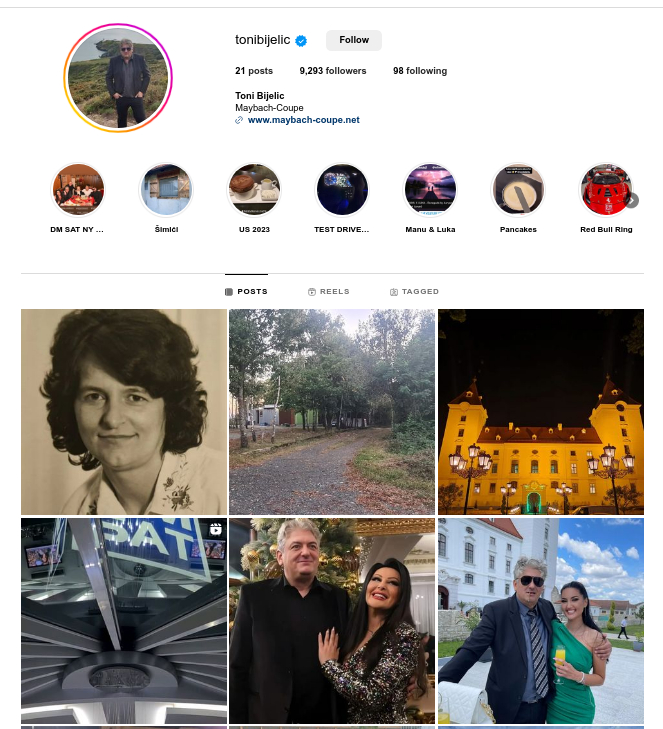This screenshot has width=663, height=729.
Task: Open the followers list
Action: (333, 71)
